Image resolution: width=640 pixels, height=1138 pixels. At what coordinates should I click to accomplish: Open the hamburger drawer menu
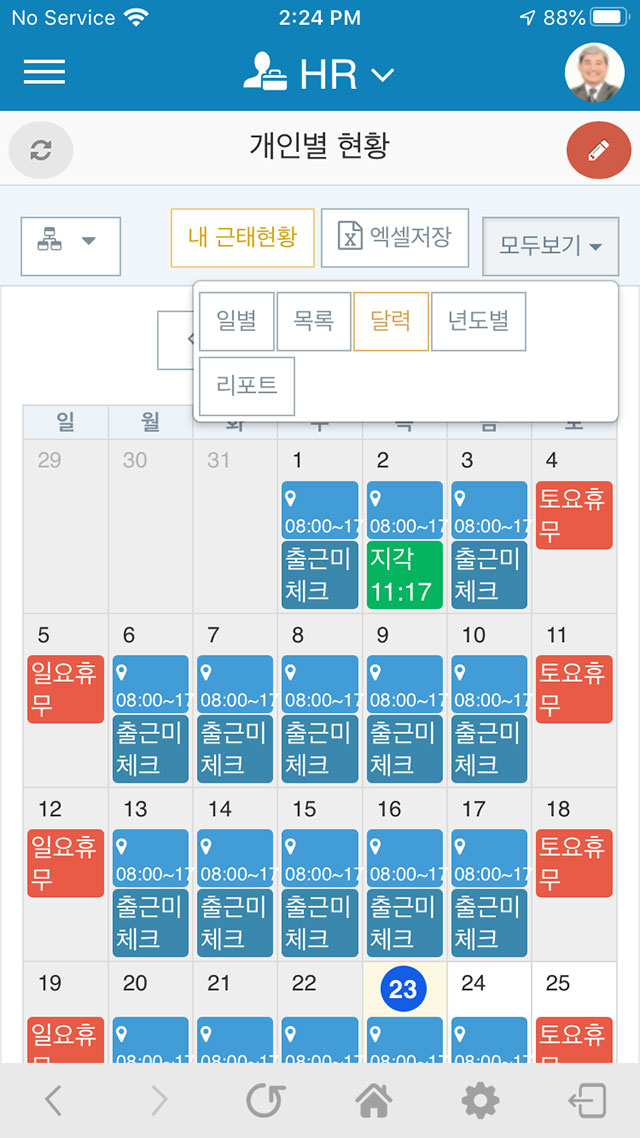(x=44, y=72)
